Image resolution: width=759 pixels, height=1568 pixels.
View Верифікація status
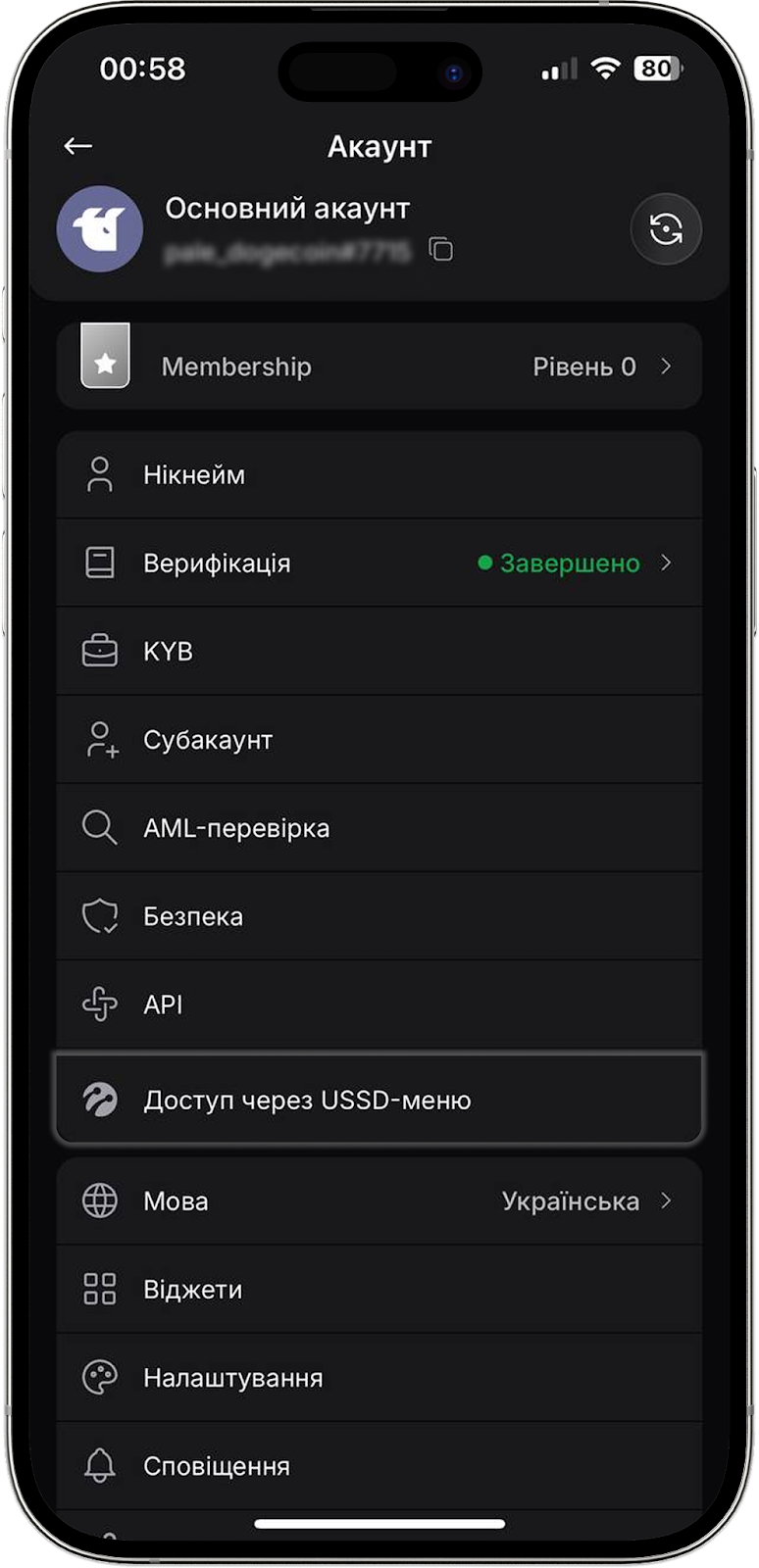(379, 563)
